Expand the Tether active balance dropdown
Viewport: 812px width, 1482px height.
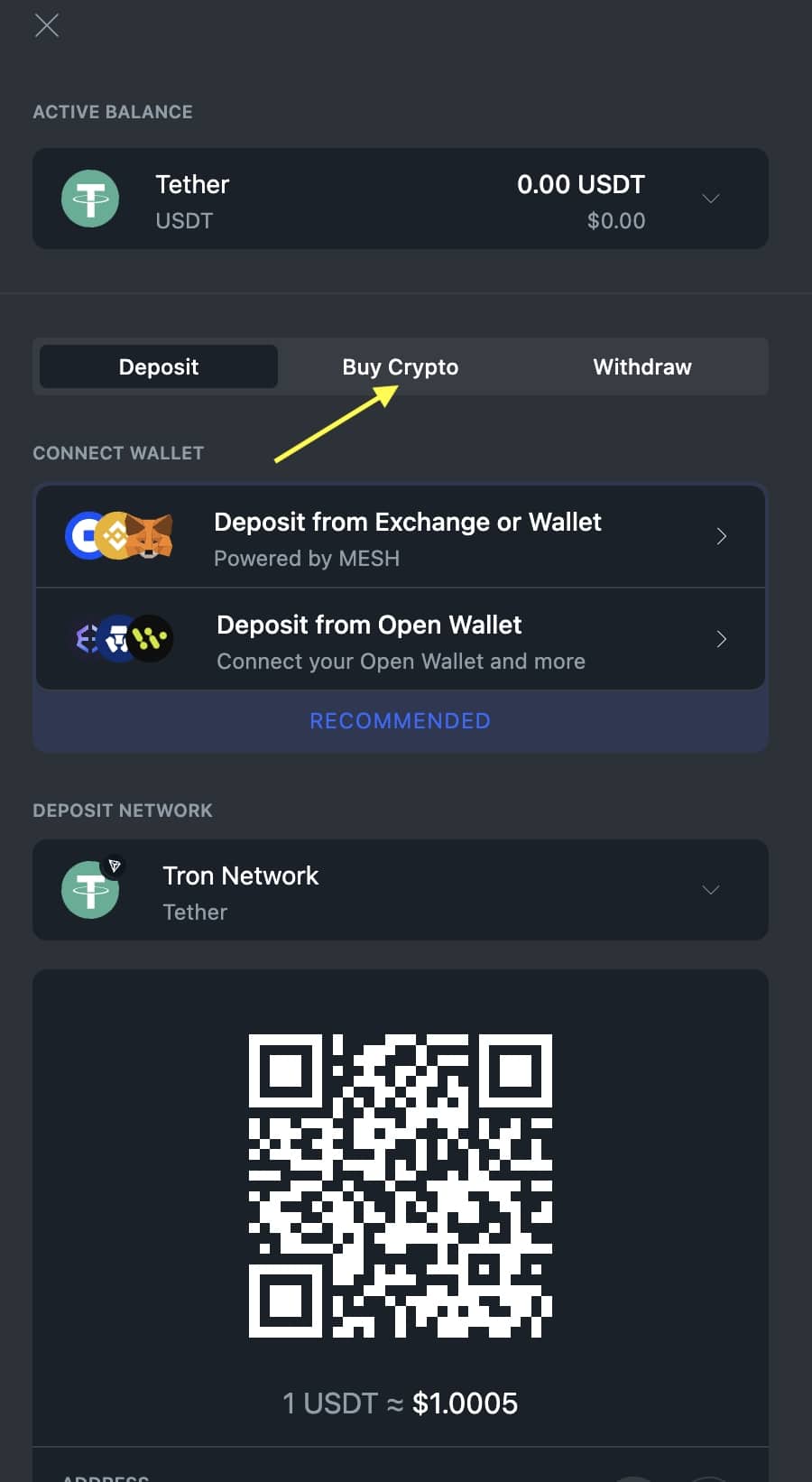tap(710, 199)
